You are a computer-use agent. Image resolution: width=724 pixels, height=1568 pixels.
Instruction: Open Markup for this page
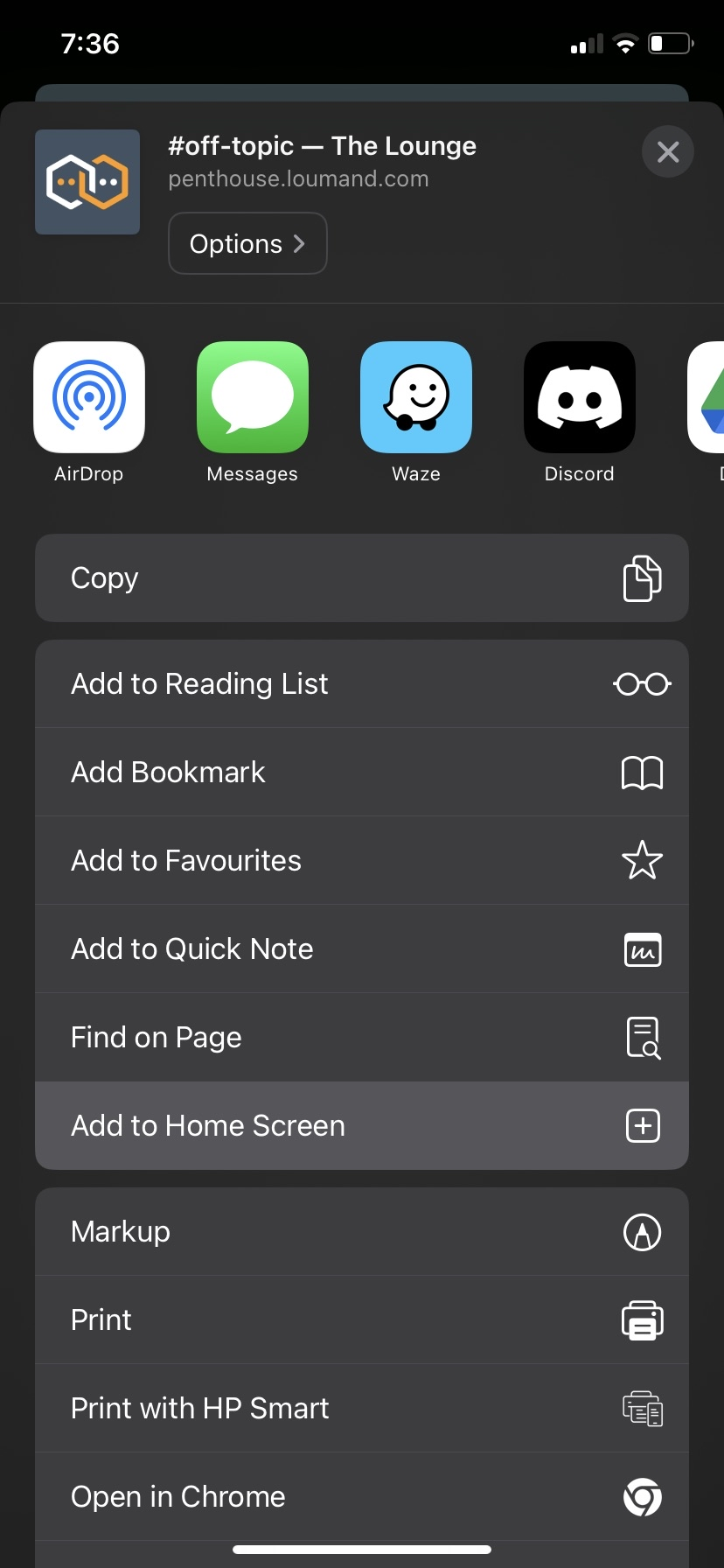(x=362, y=1232)
